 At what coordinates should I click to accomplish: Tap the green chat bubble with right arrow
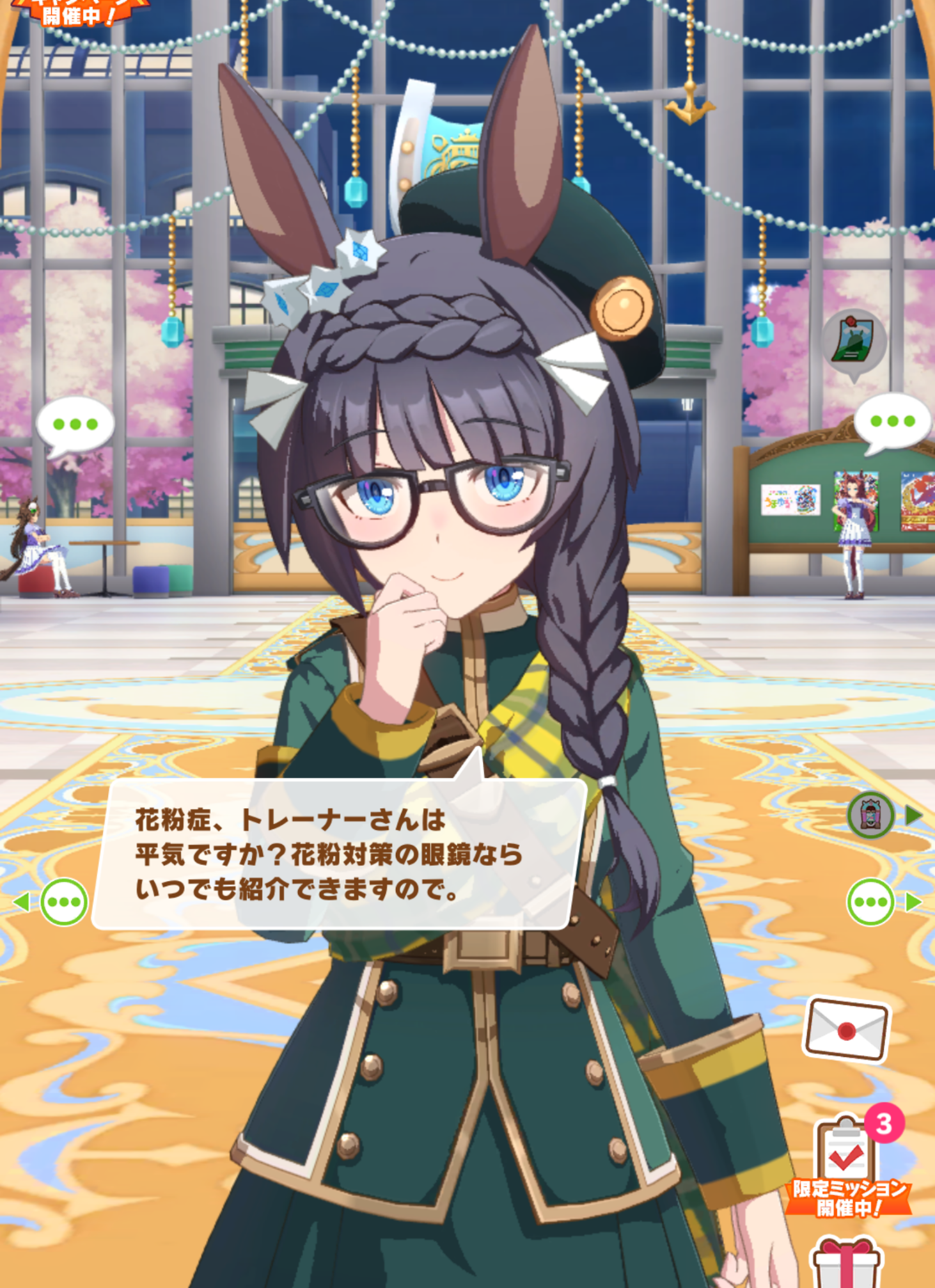[x=871, y=902]
